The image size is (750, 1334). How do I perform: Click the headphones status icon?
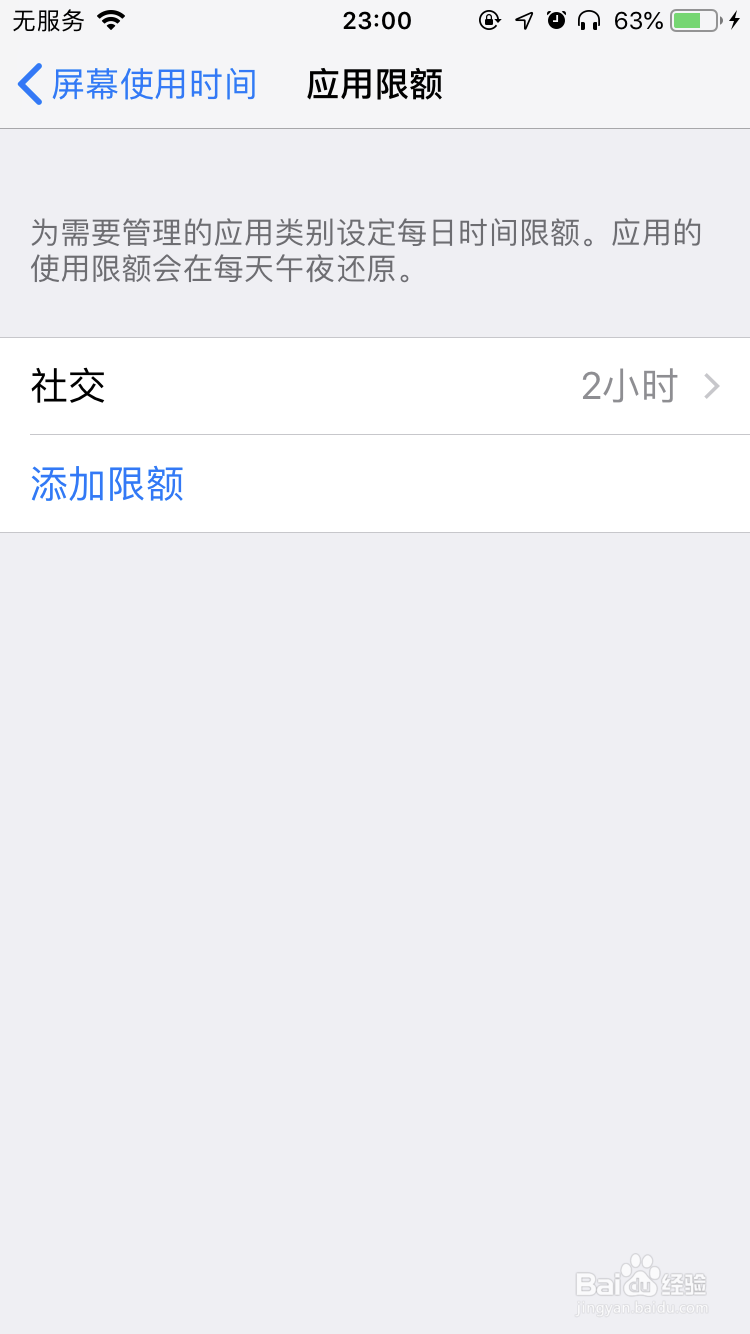(x=590, y=20)
